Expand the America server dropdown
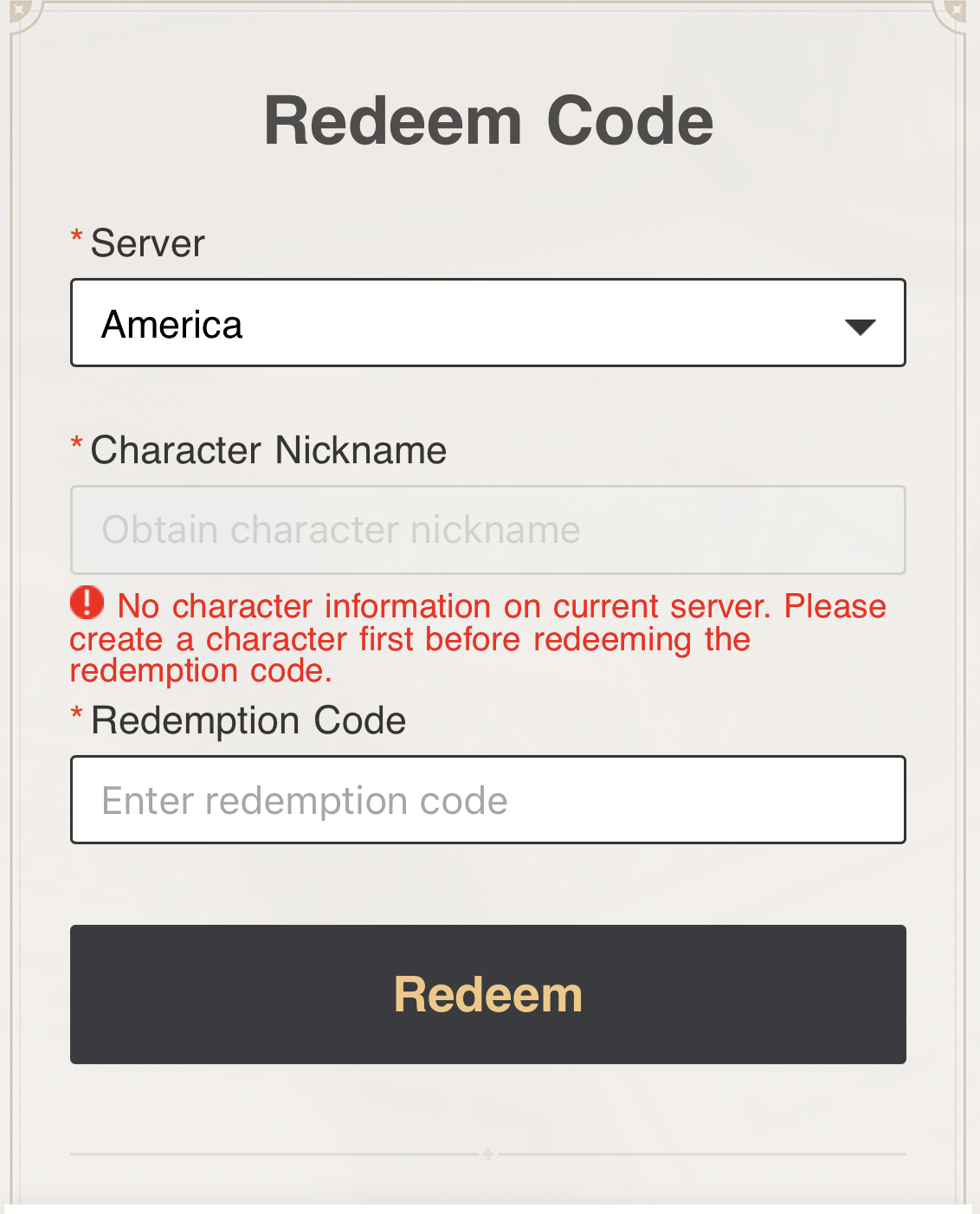This screenshot has width=980, height=1214. (488, 323)
